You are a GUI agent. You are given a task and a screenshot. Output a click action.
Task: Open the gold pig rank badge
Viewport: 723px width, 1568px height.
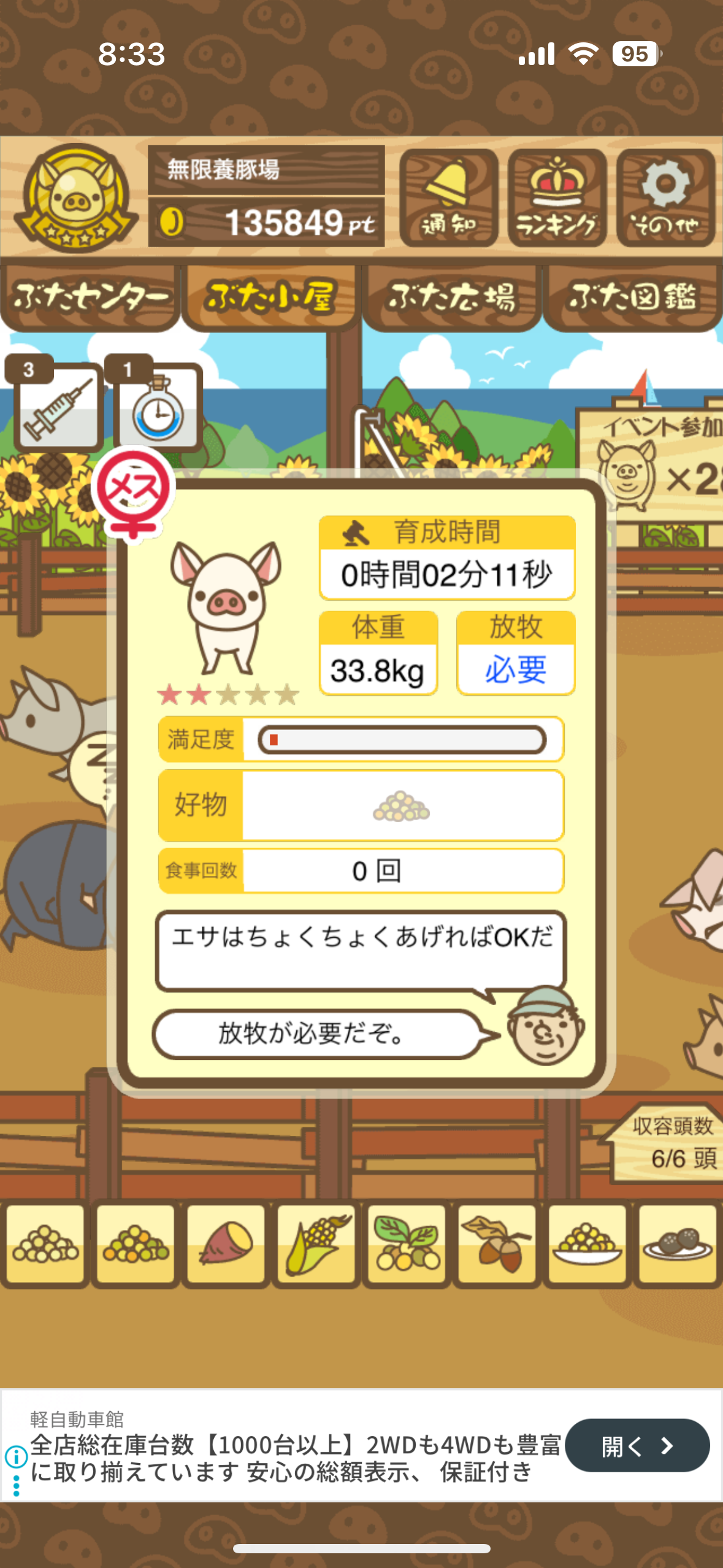click(x=75, y=198)
